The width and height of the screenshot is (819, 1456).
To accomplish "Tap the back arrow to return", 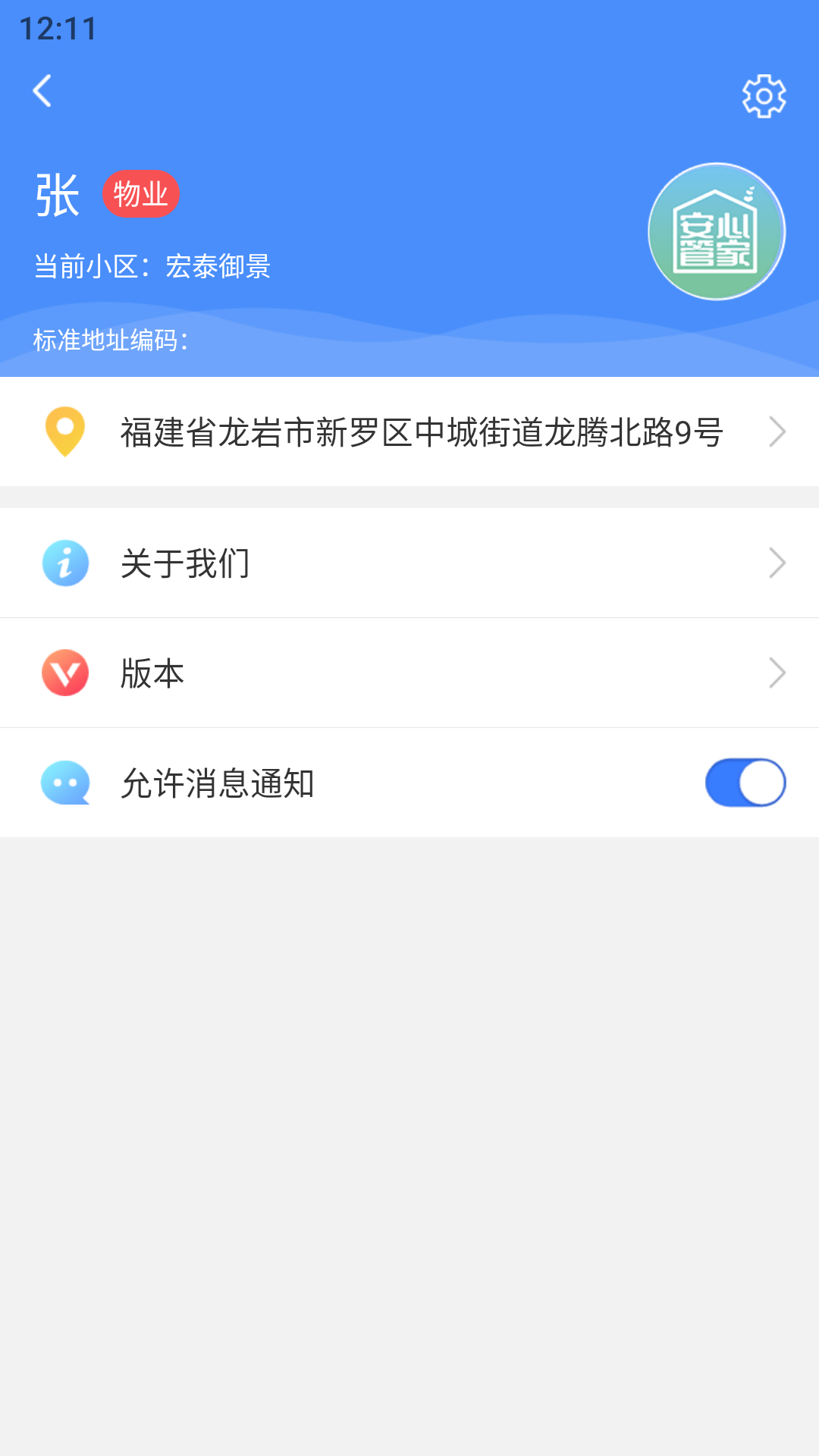I will 43,91.
